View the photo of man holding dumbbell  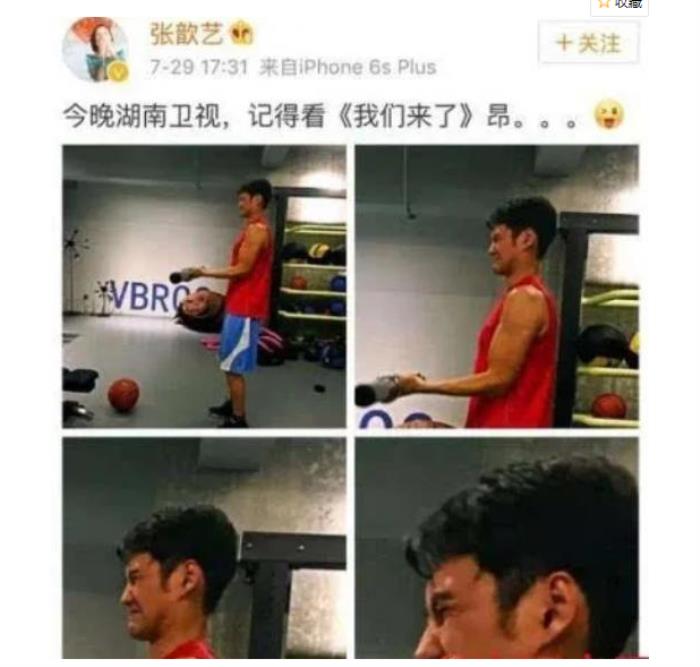[497, 286]
